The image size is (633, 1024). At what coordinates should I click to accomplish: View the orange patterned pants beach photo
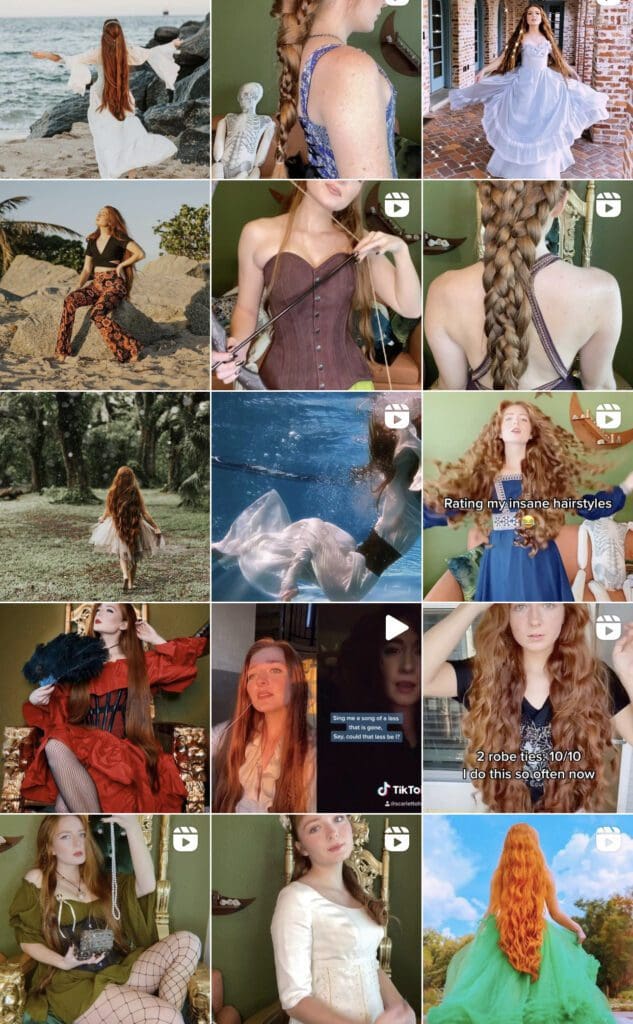pyautogui.click(x=105, y=285)
